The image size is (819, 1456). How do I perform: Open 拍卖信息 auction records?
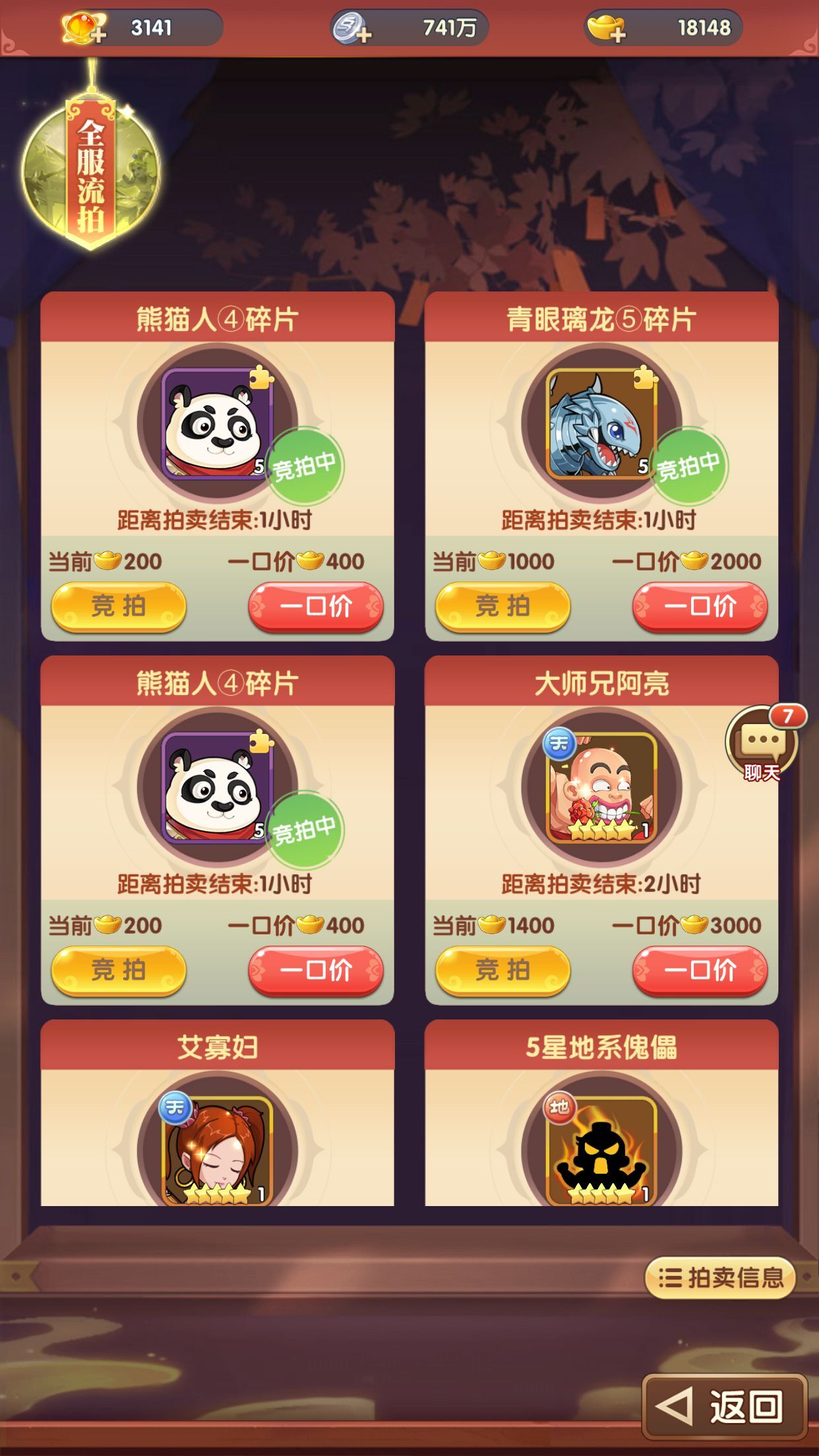click(720, 1278)
